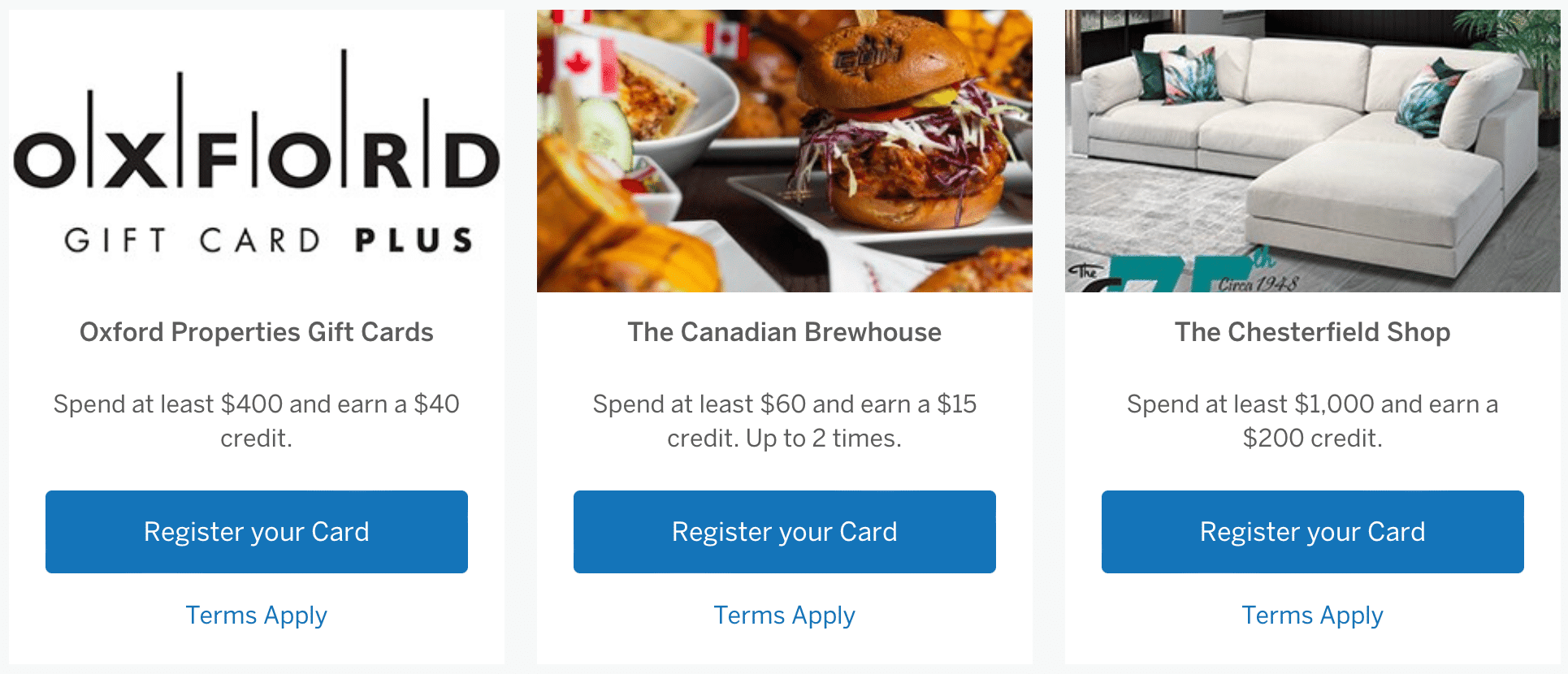Read Terms Apply for The Chesterfield Shop
This screenshot has height=674, width=1568.
point(1312,616)
